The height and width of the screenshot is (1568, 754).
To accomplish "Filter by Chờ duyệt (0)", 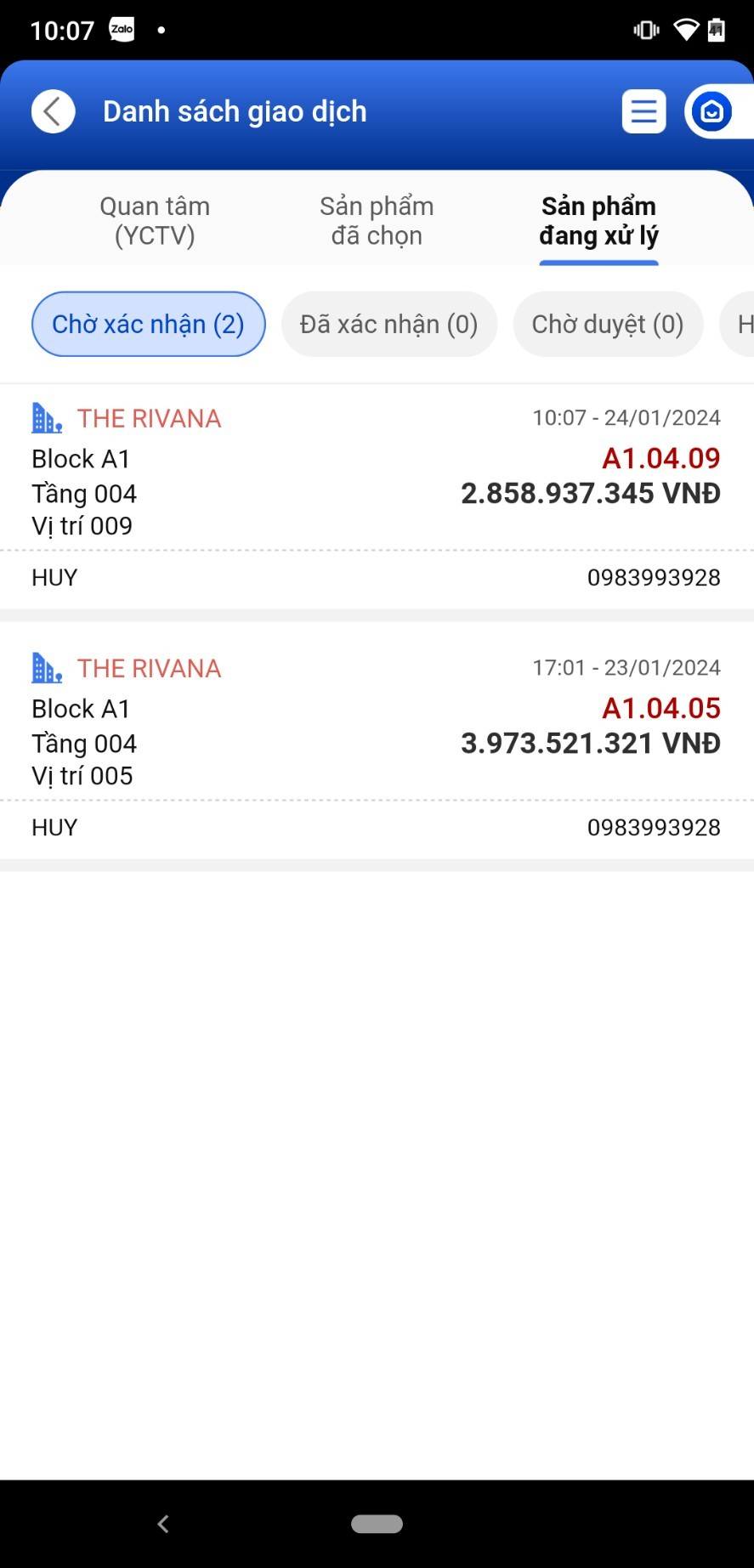I will point(608,324).
